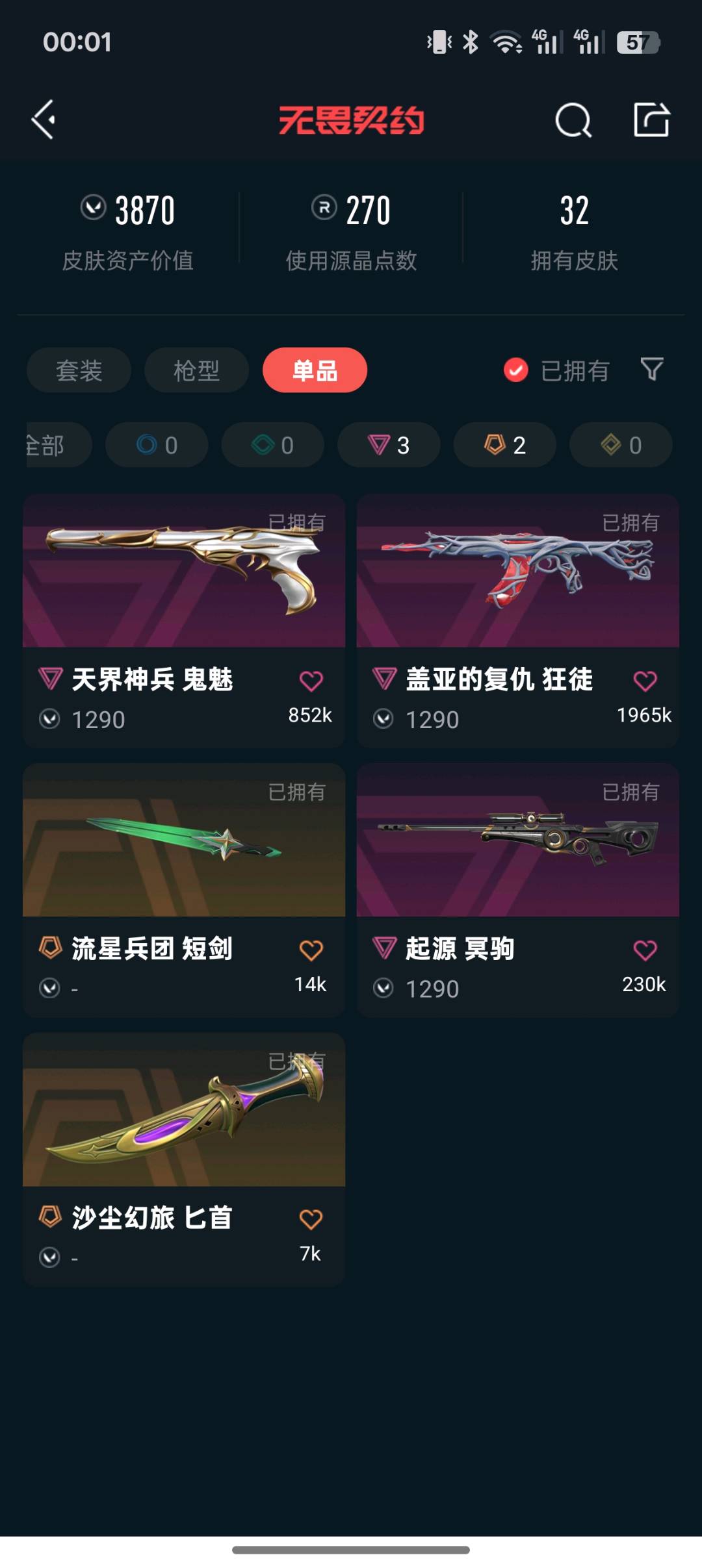This screenshot has height=1568, width=702.
Task: Toggle the 已拥有 owned filter
Action: click(x=556, y=371)
